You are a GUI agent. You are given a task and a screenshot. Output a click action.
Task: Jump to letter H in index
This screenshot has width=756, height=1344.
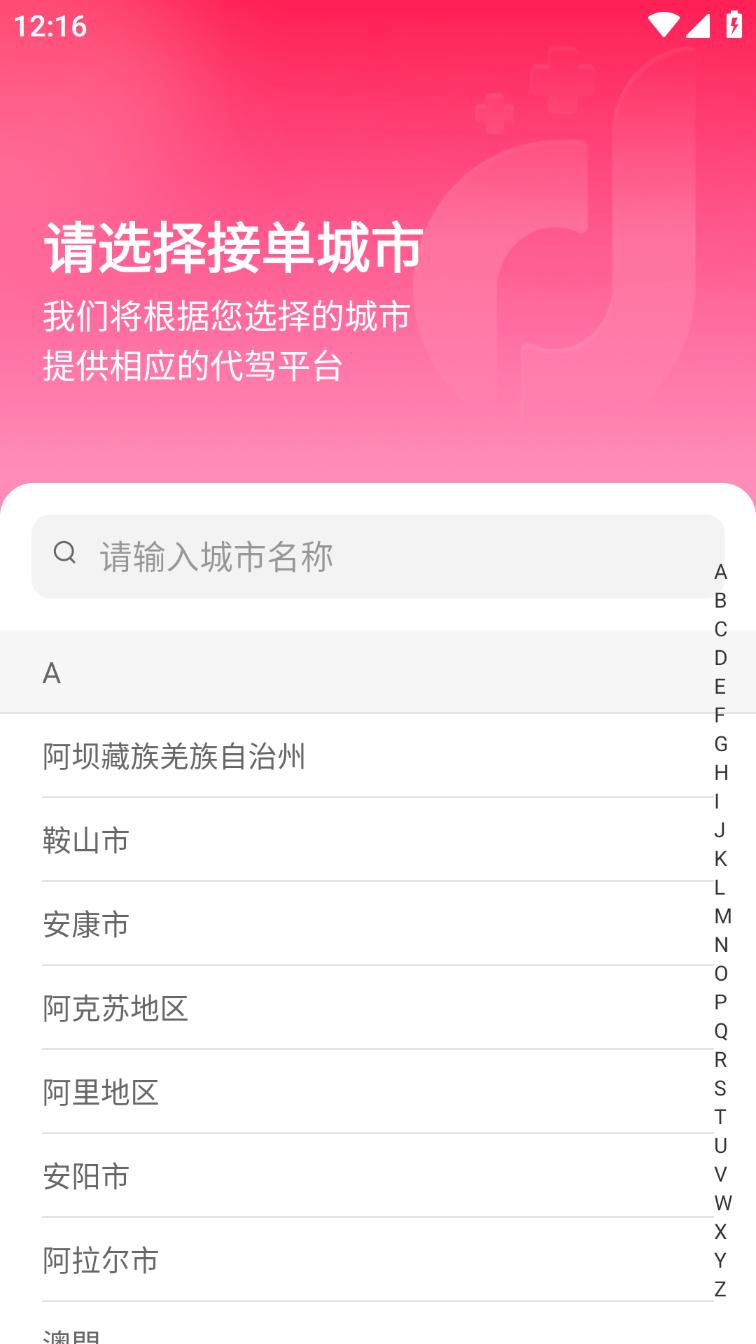720,773
